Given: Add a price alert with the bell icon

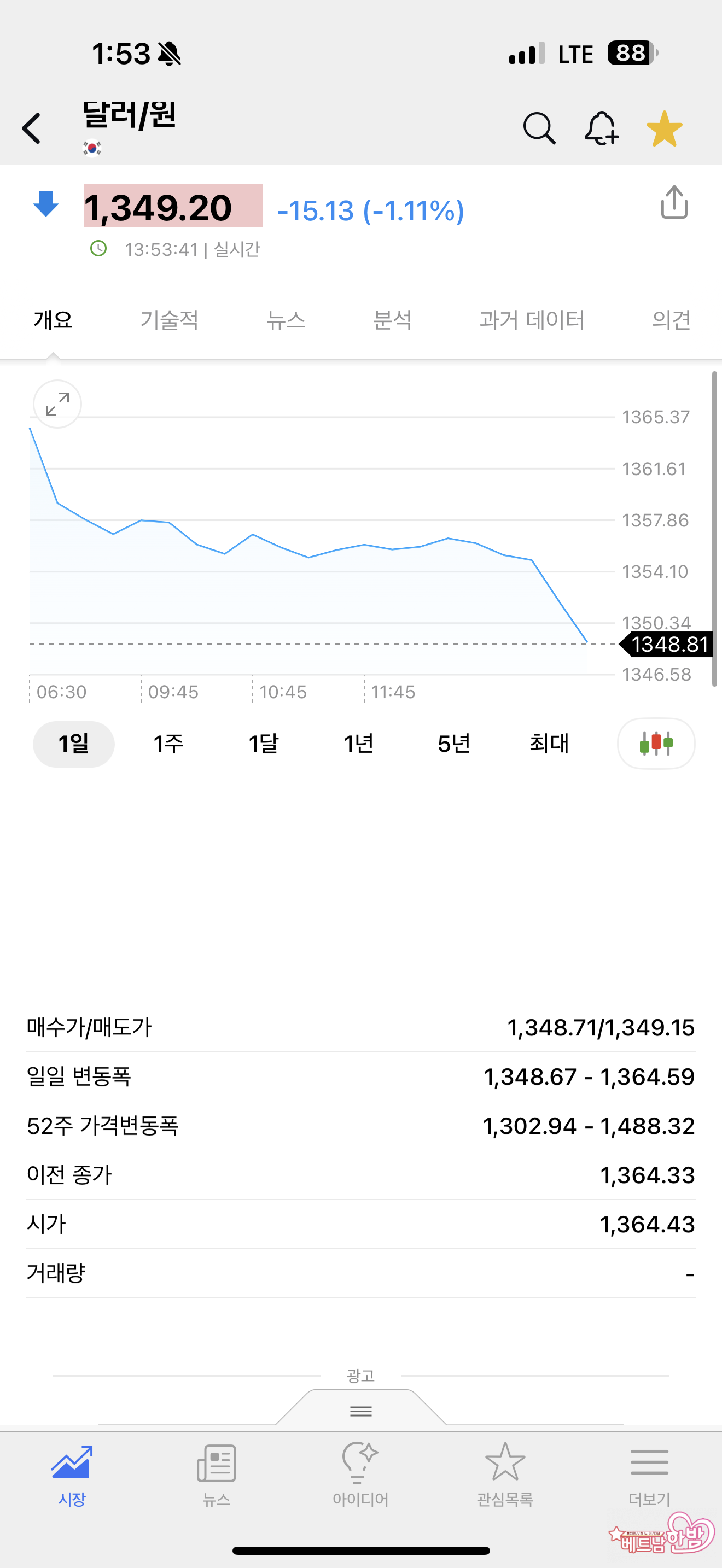Looking at the screenshot, I should [x=602, y=128].
